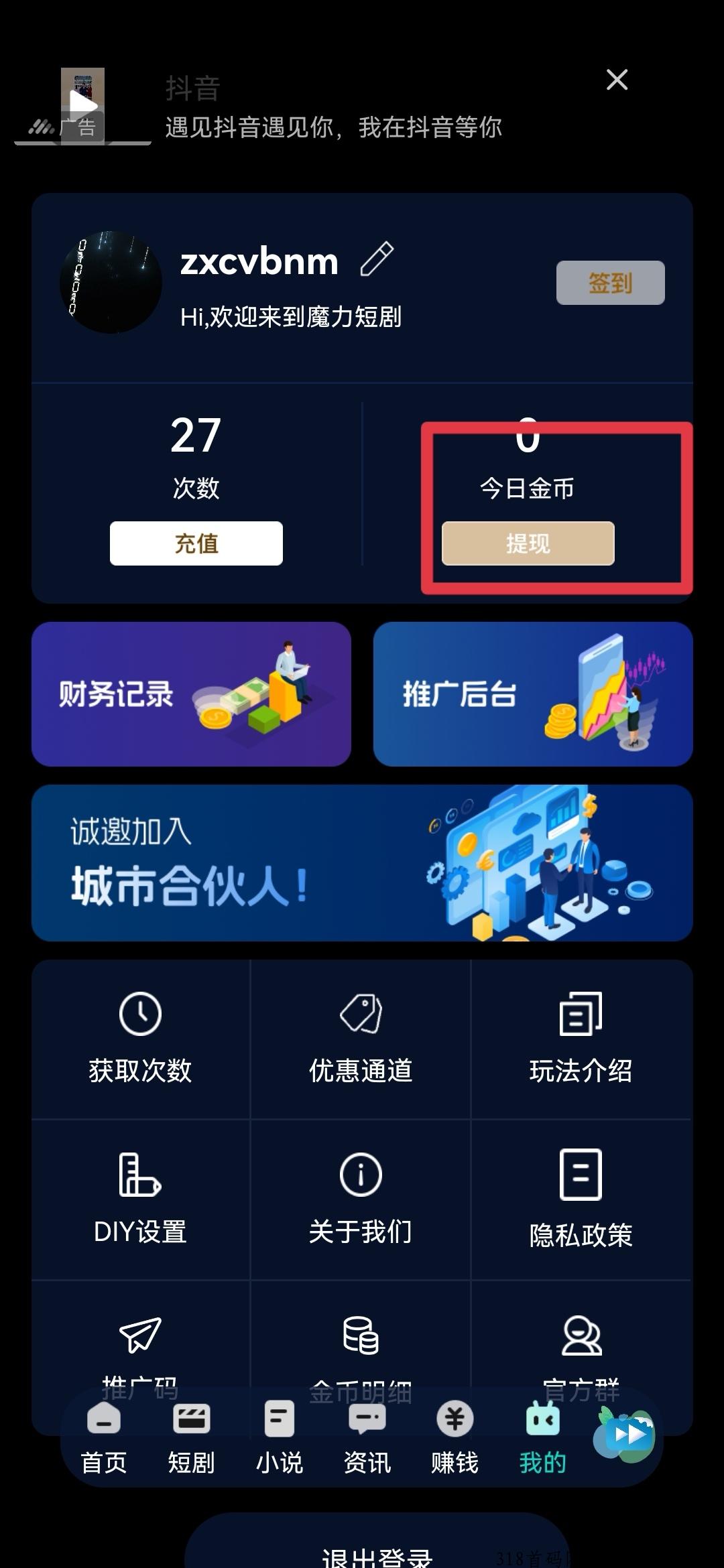Switch to the 小说 tab
Viewport: 724px width, 1568px height.
pos(280,1439)
